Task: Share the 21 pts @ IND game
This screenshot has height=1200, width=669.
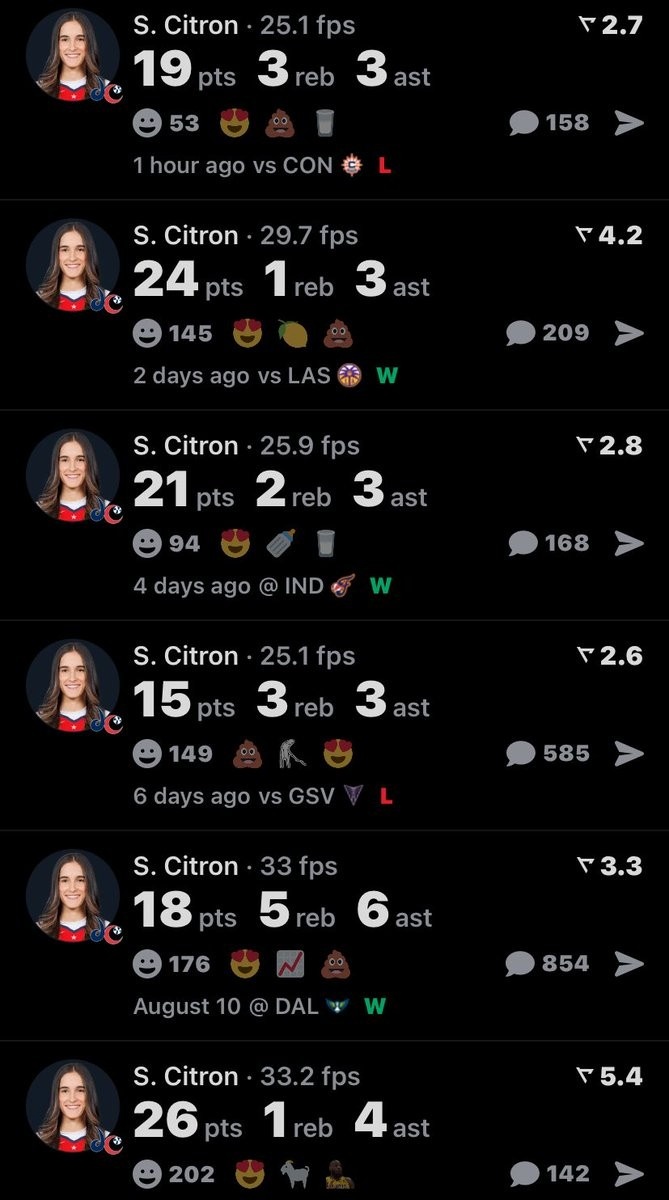Action: pyautogui.click(x=629, y=543)
